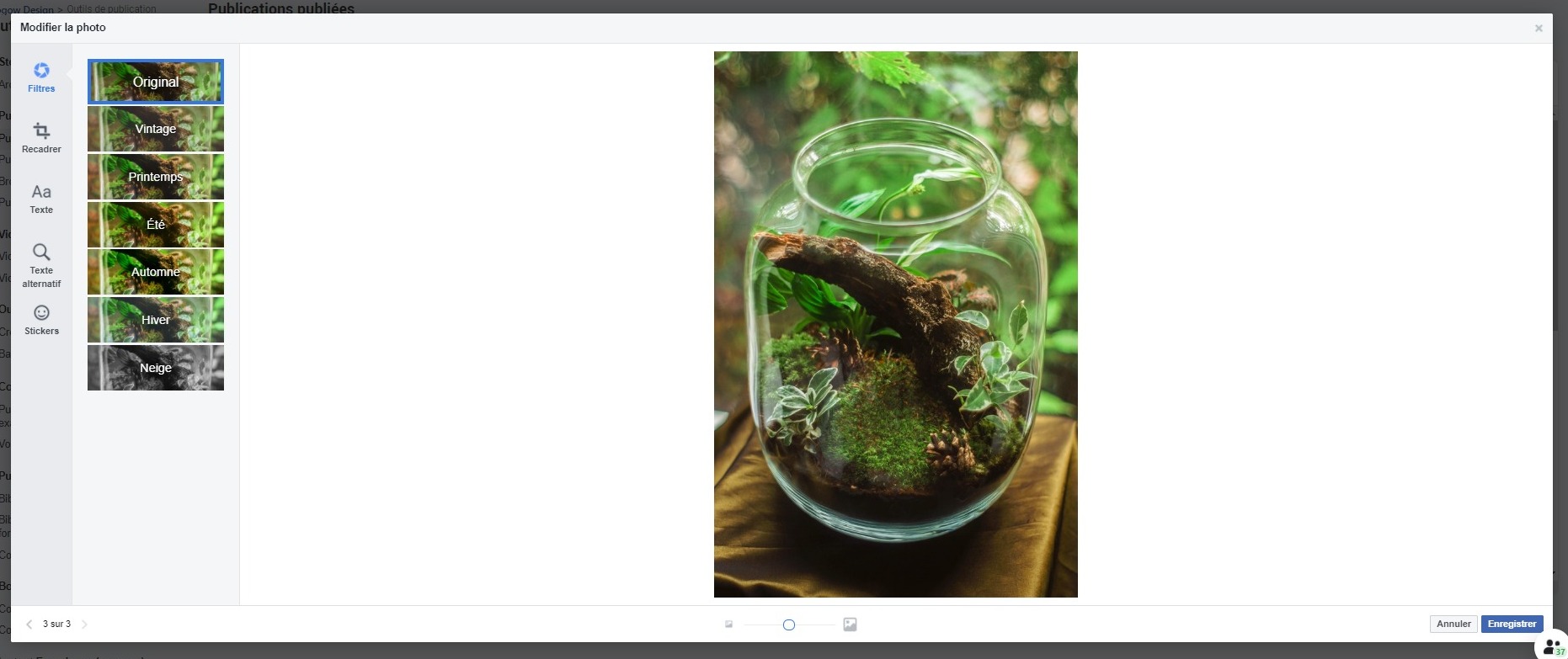Open the Texte alternatif tool
The image size is (1568, 659).
[41, 264]
